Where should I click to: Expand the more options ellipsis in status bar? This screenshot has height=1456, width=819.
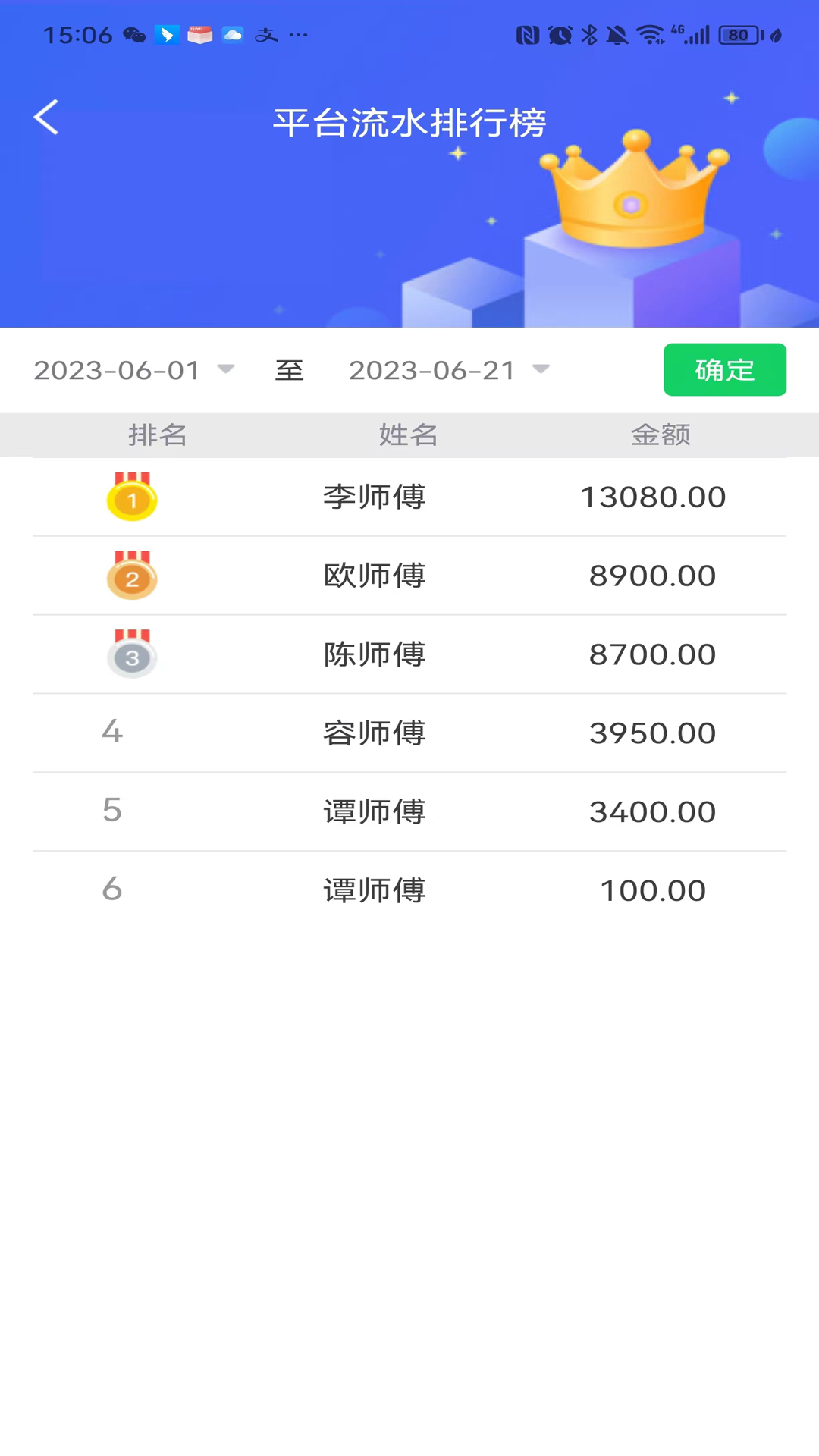tap(298, 35)
